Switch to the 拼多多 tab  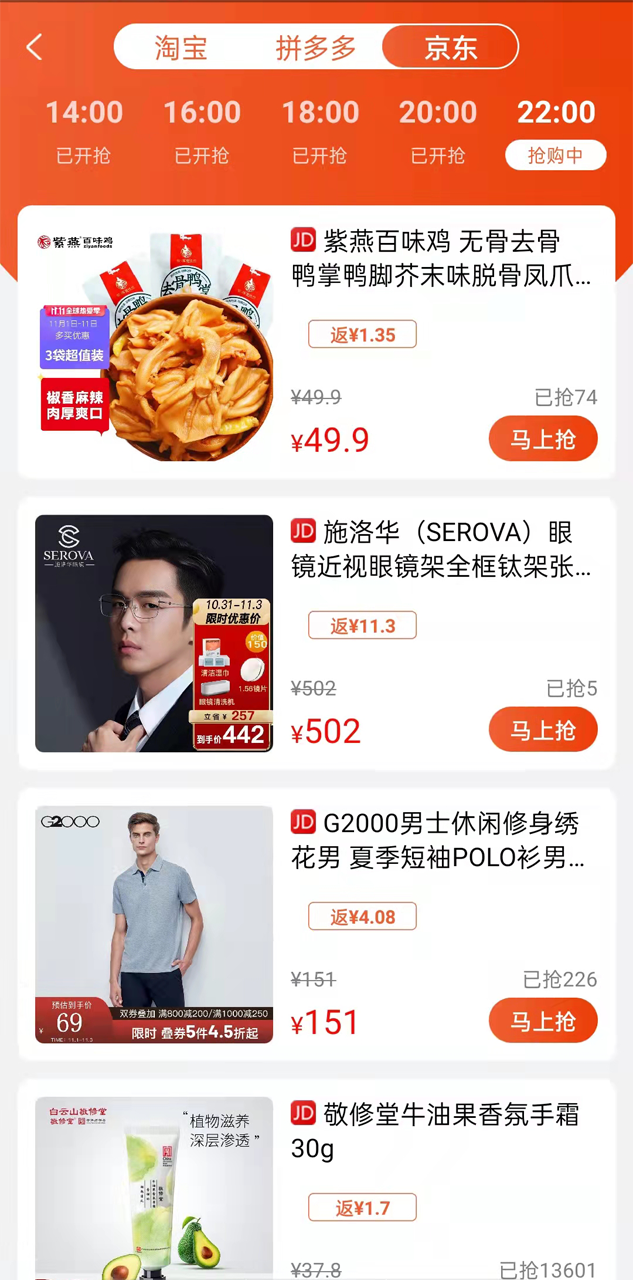[x=316, y=47]
